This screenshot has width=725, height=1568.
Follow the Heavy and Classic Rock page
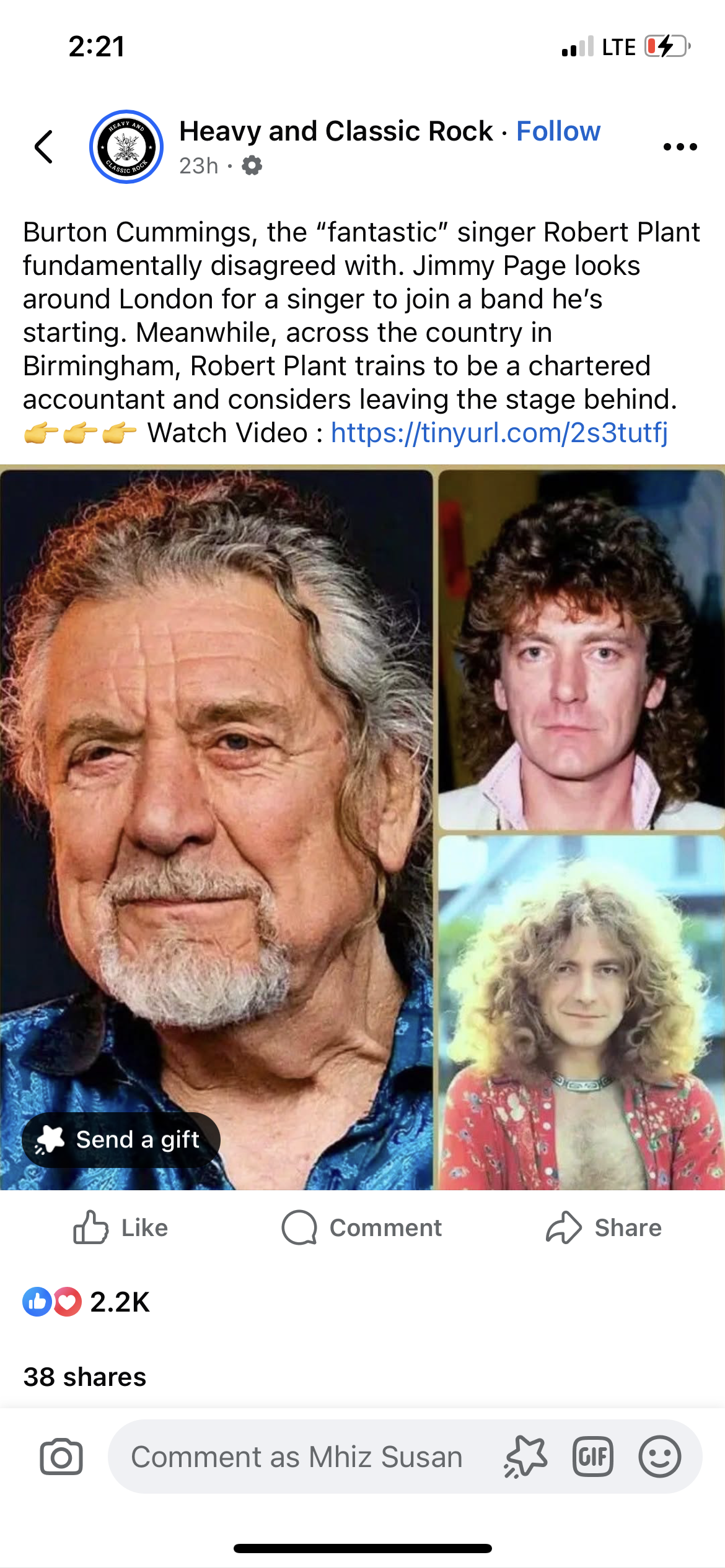tap(558, 131)
